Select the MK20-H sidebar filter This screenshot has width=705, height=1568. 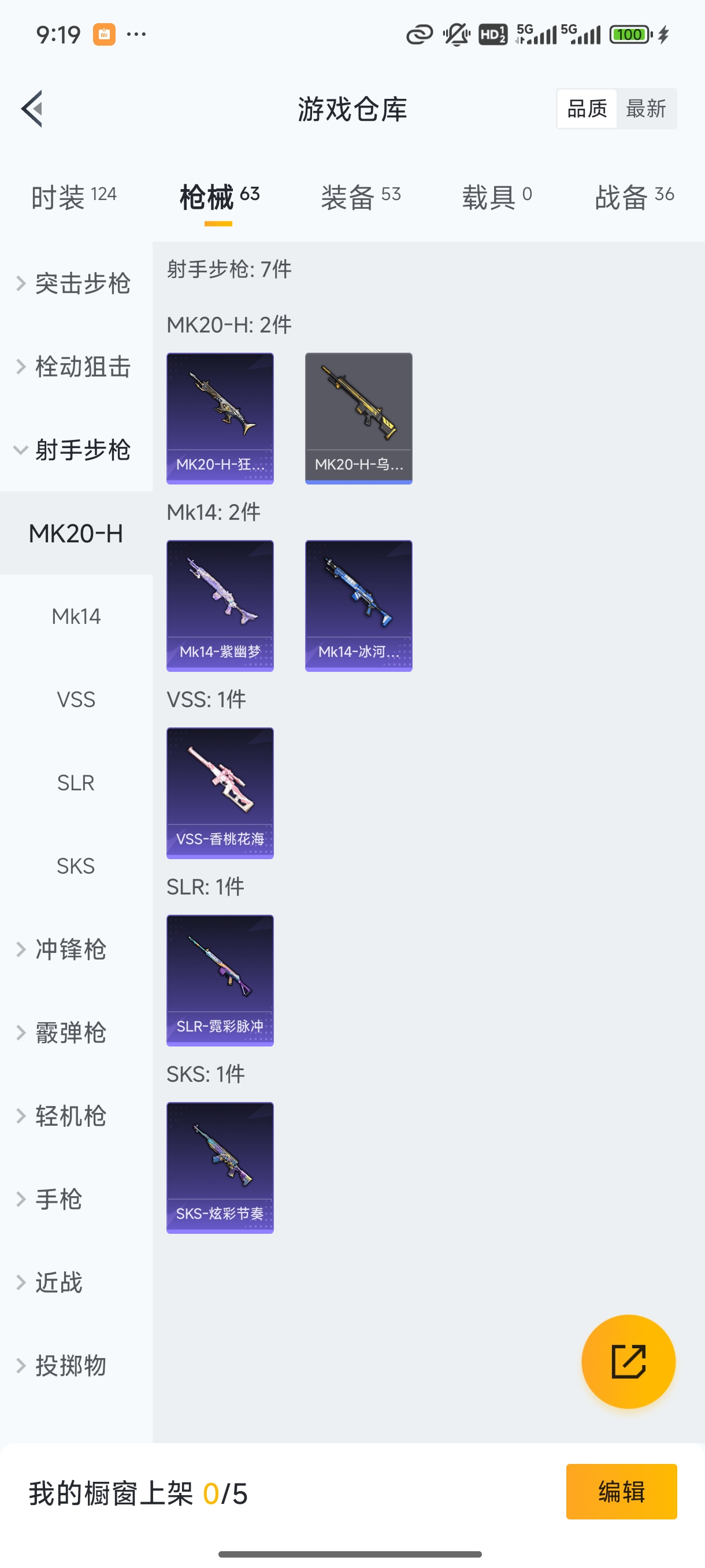(x=76, y=532)
